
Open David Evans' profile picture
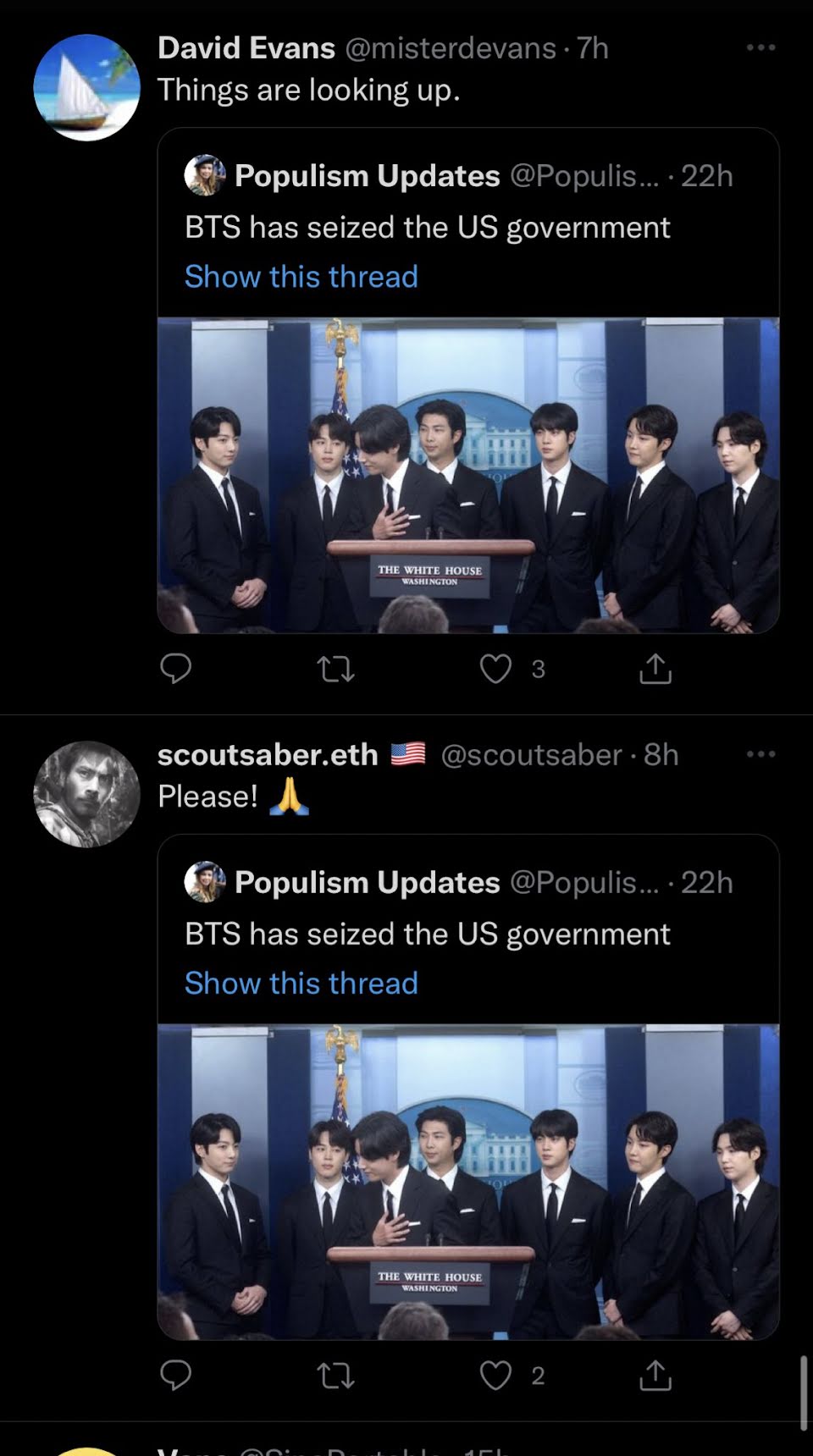tap(86, 87)
